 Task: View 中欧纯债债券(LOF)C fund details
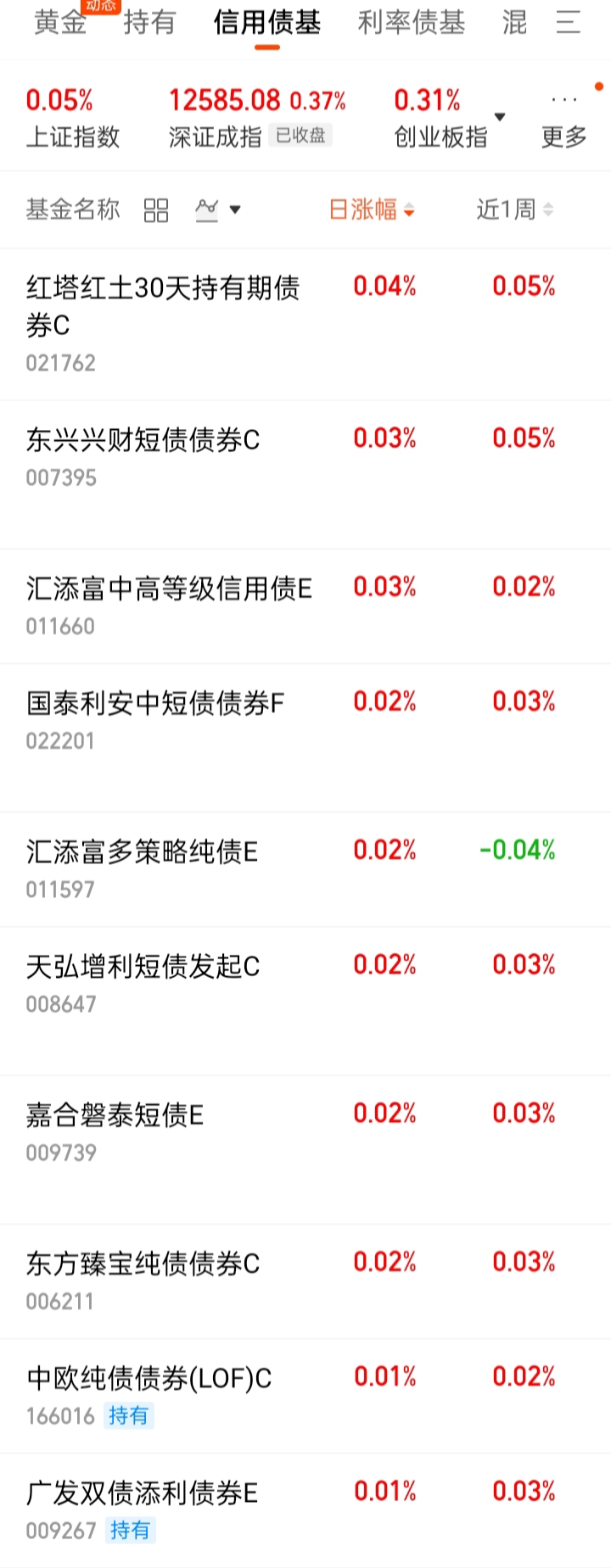pos(305,1396)
